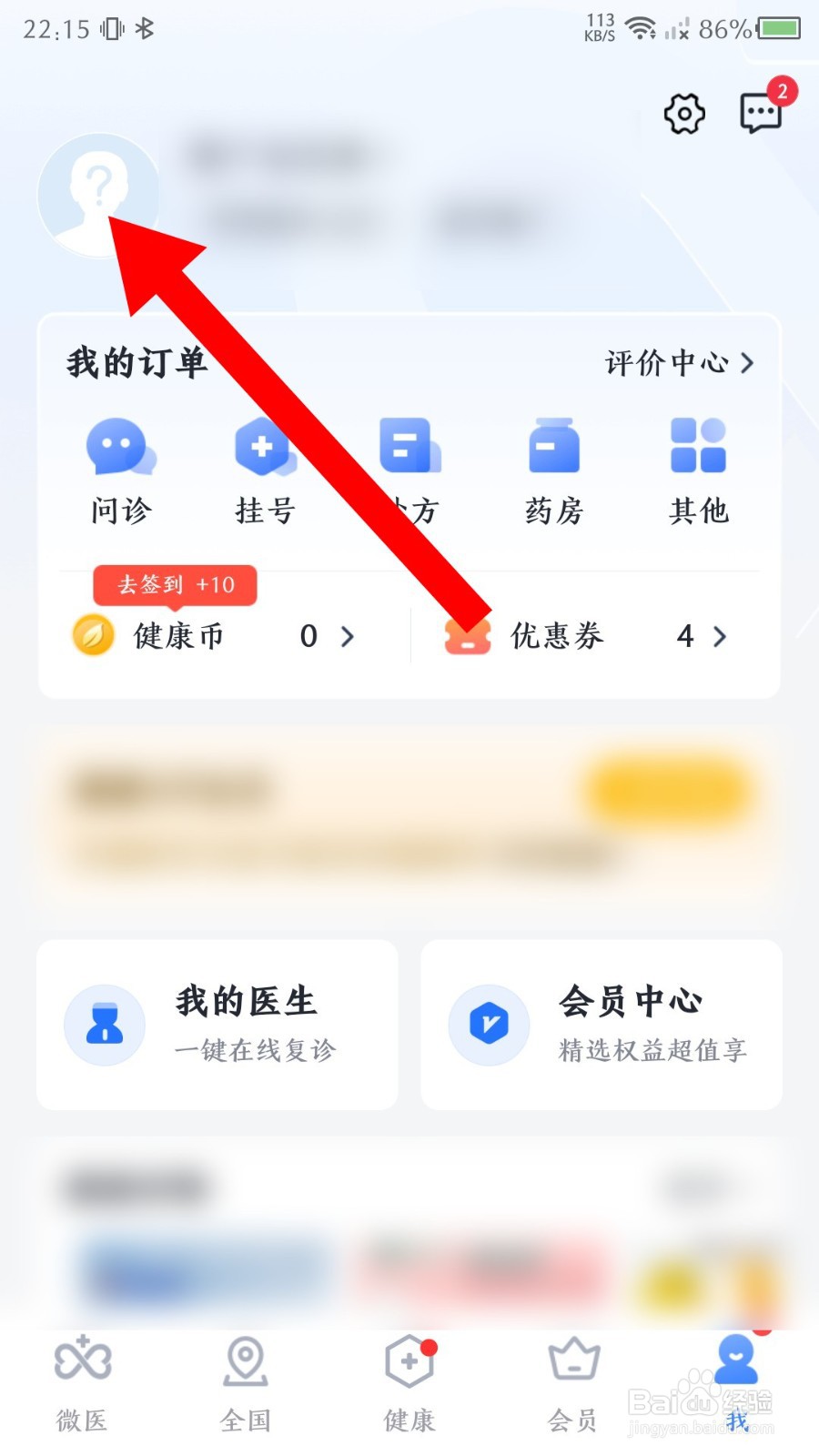Open 评价中心 link

point(679,363)
